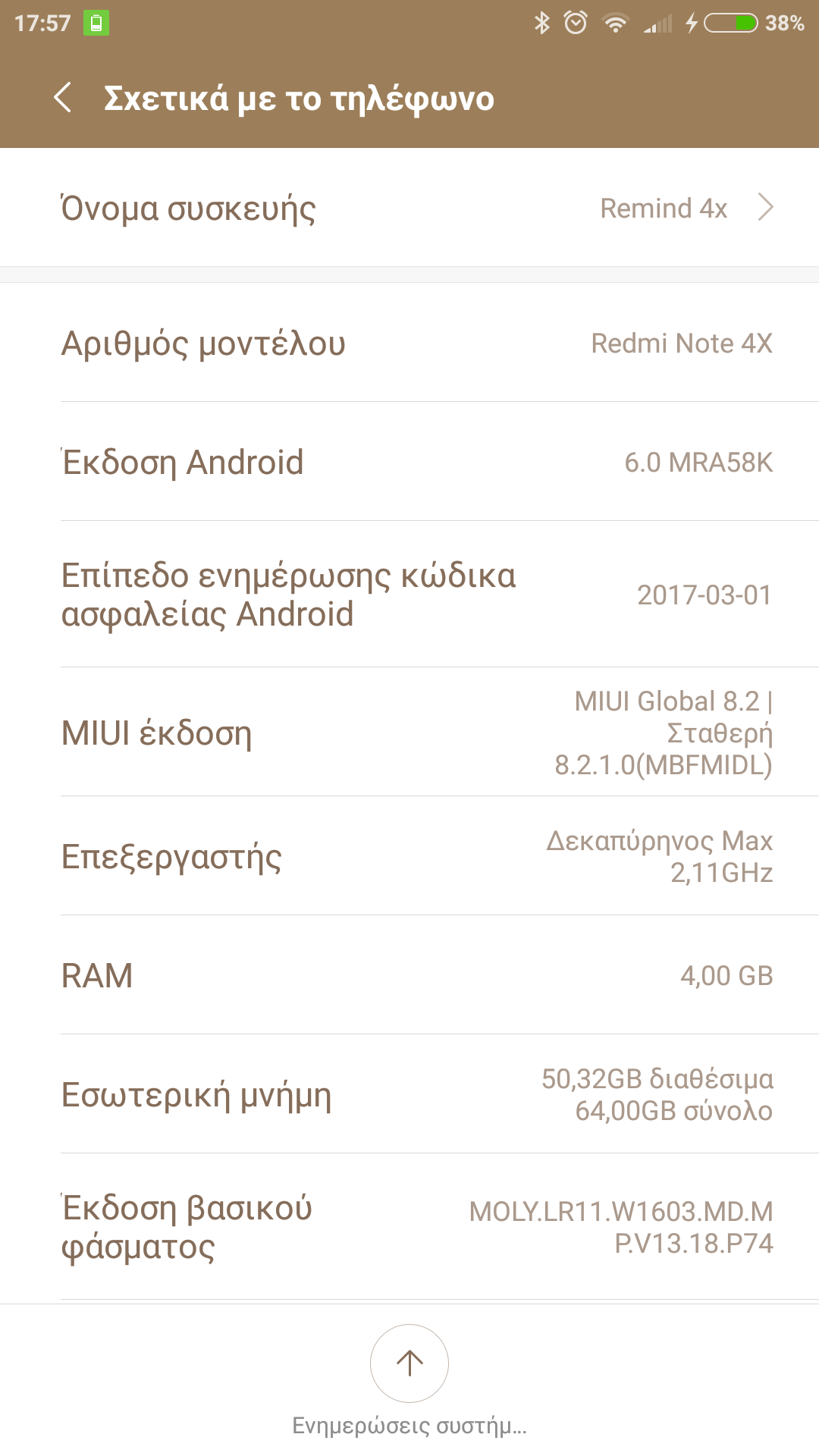
Task: Tap the Έκδοση Android row
Action: 409,462
